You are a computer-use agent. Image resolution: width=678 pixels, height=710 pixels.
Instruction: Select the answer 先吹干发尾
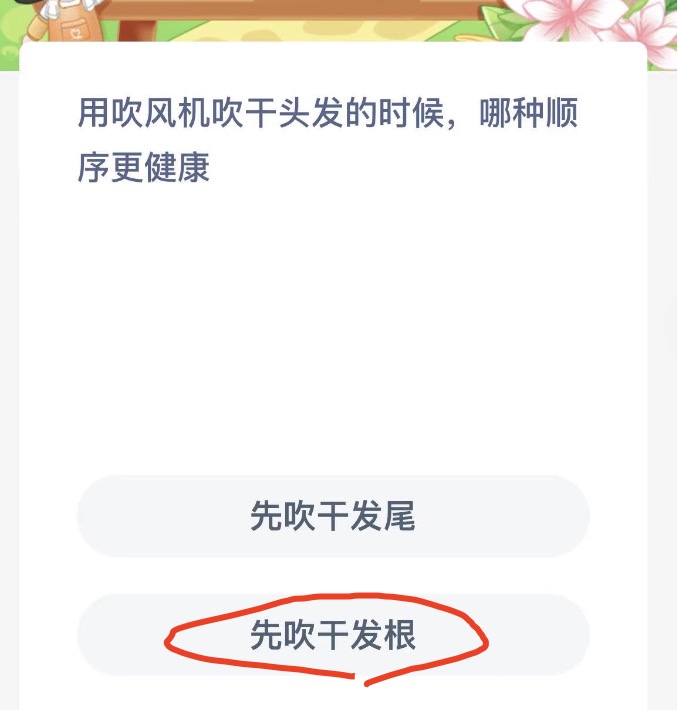(x=333, y=516)
